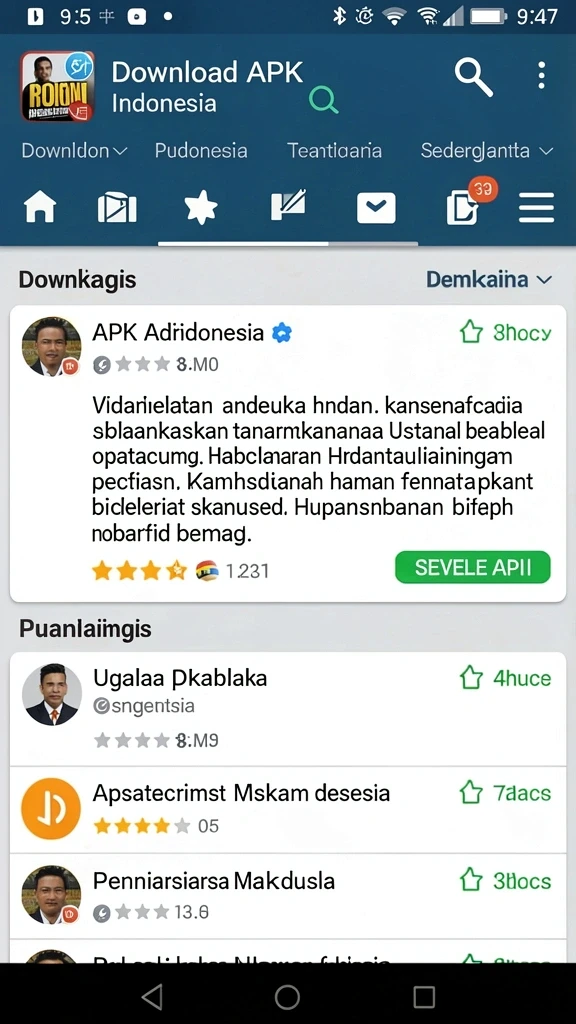Tap the green SEVELE APII button
Screen dimensions: 576x1024
pyautogui.click(x=473, y=568)
